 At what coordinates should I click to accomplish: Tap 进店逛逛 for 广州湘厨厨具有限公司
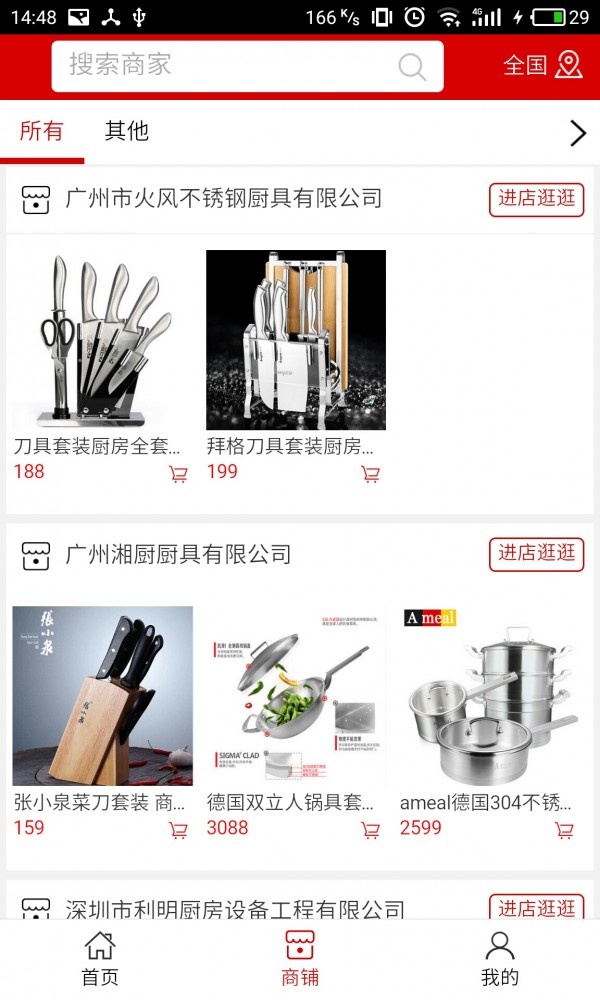(536, 553)
